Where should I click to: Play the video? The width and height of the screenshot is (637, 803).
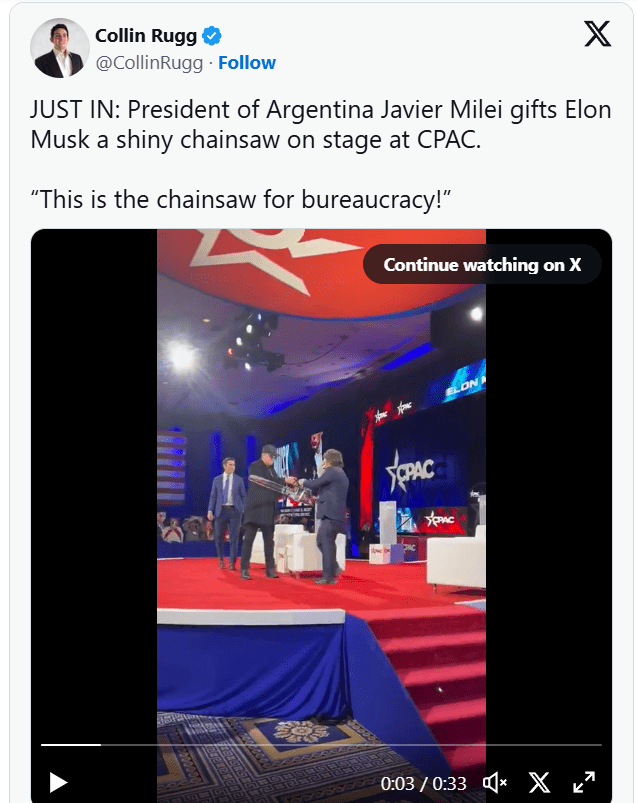tap(59, 782)
